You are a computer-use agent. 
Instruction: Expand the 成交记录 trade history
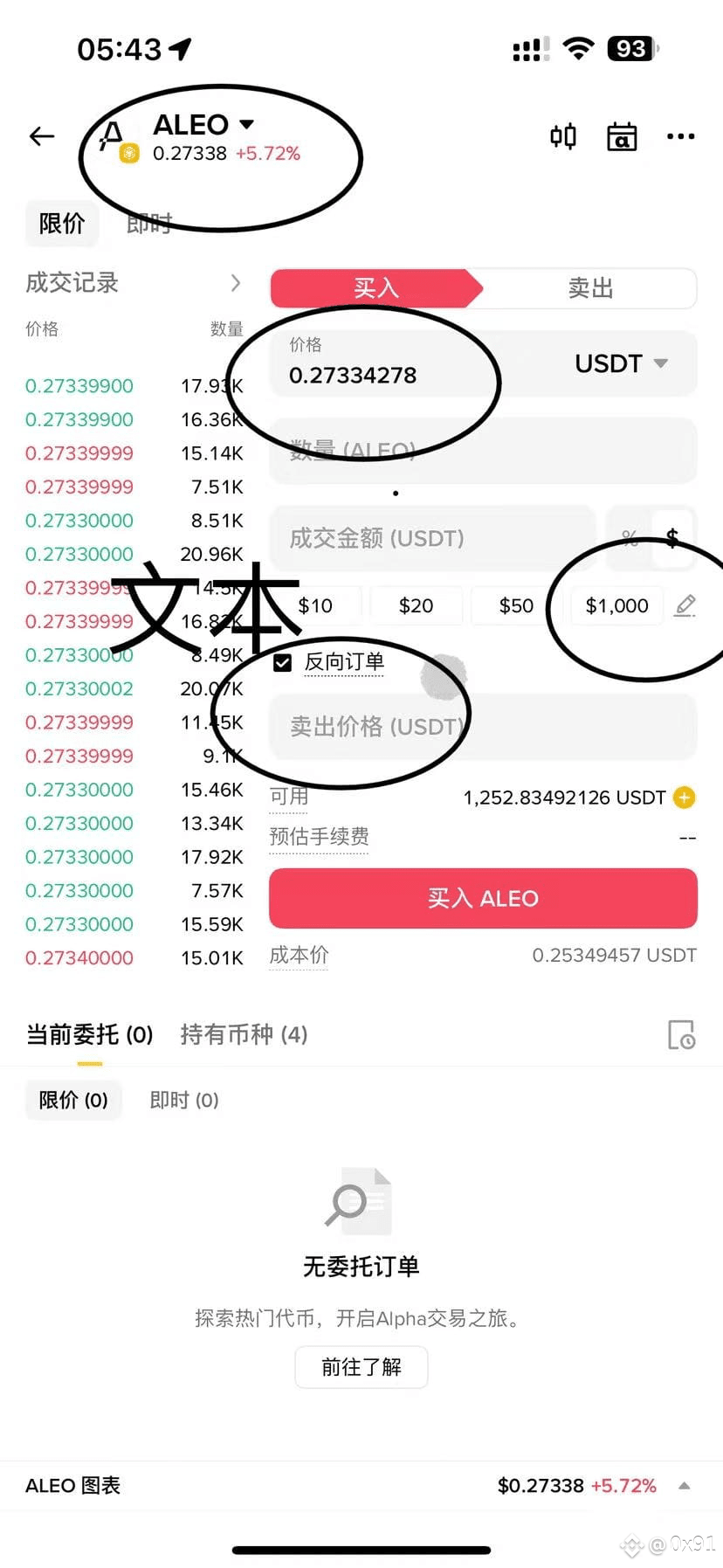[134, 283]
